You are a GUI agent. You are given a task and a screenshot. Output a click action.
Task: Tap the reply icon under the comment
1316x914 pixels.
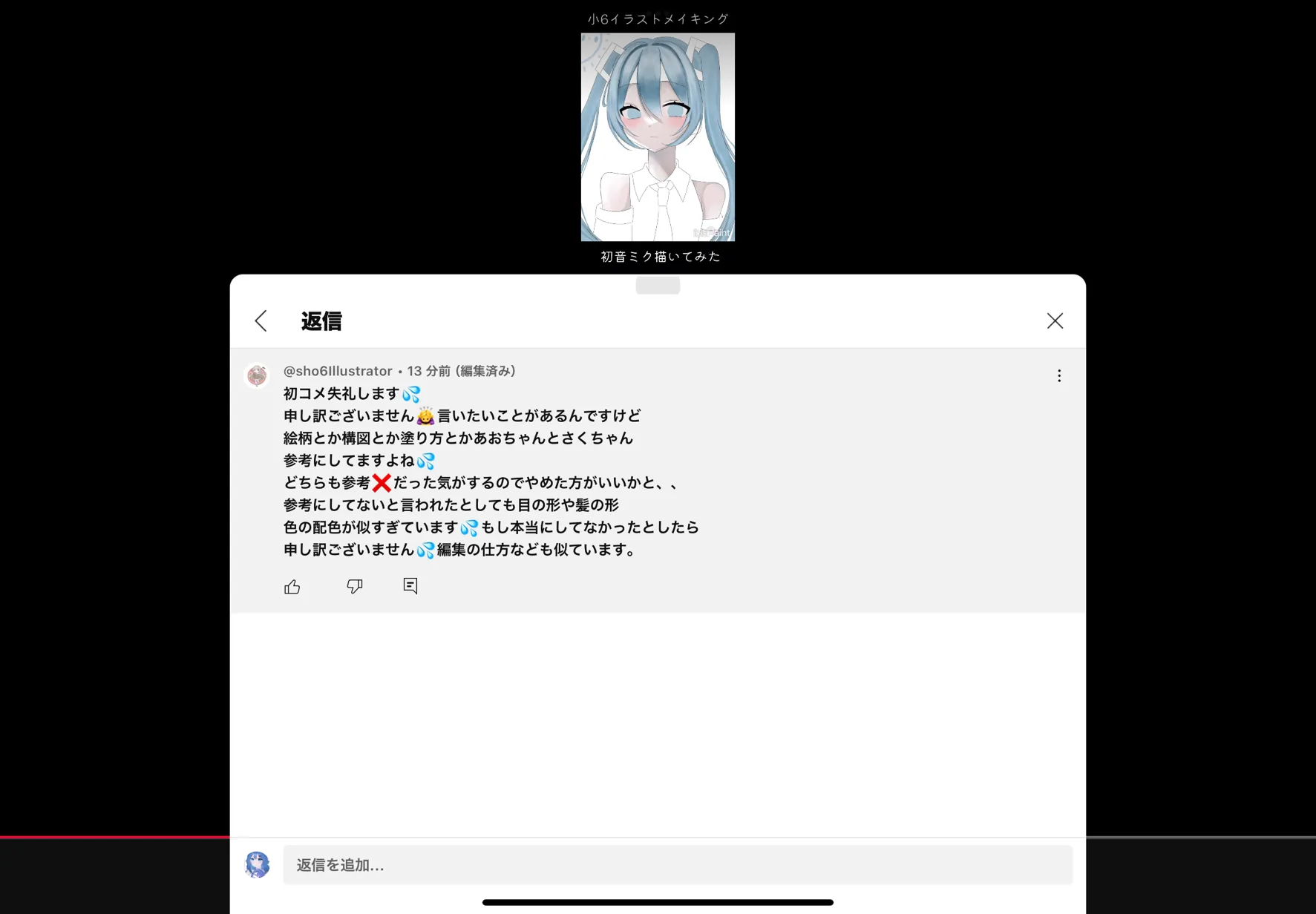point(410,586)
